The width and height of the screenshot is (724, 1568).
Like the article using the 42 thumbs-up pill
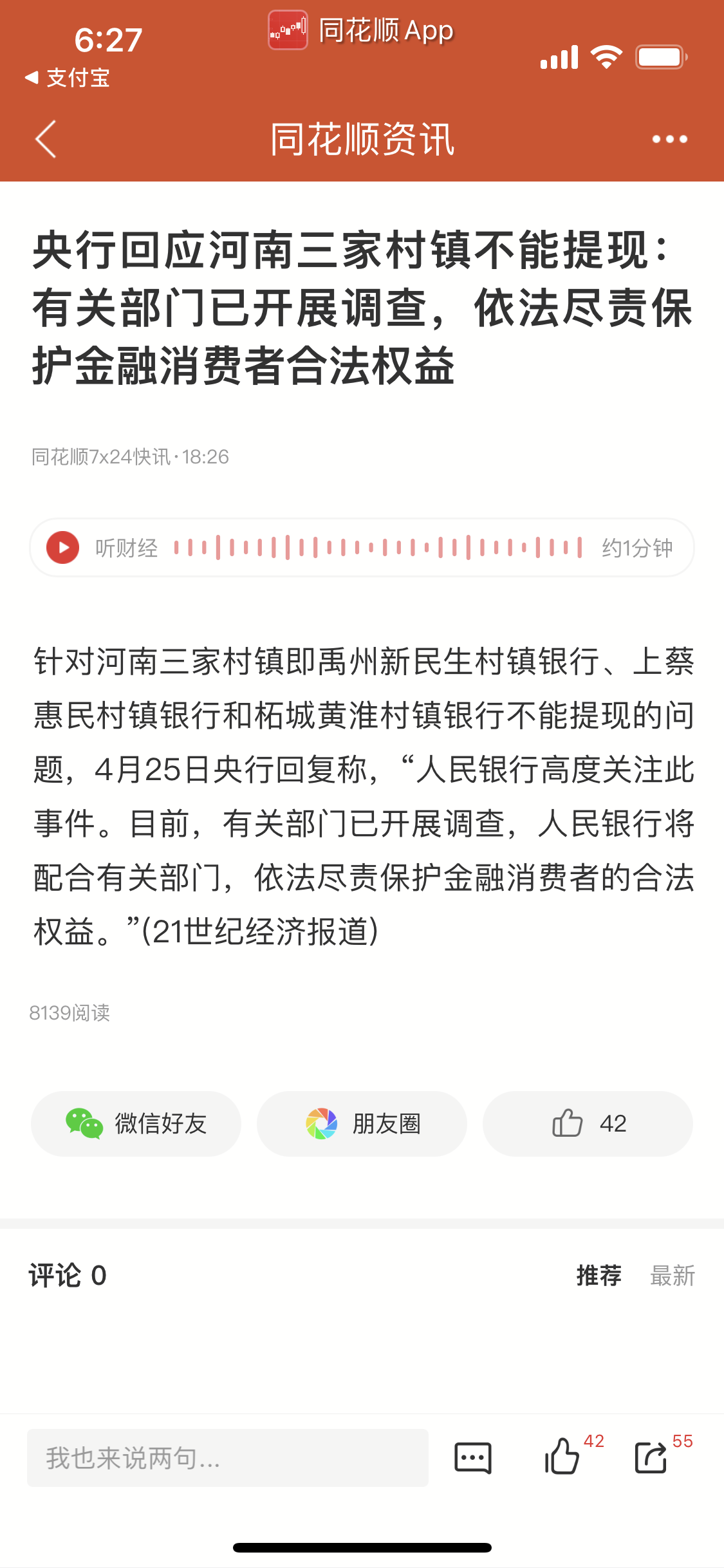point(588,1124)
